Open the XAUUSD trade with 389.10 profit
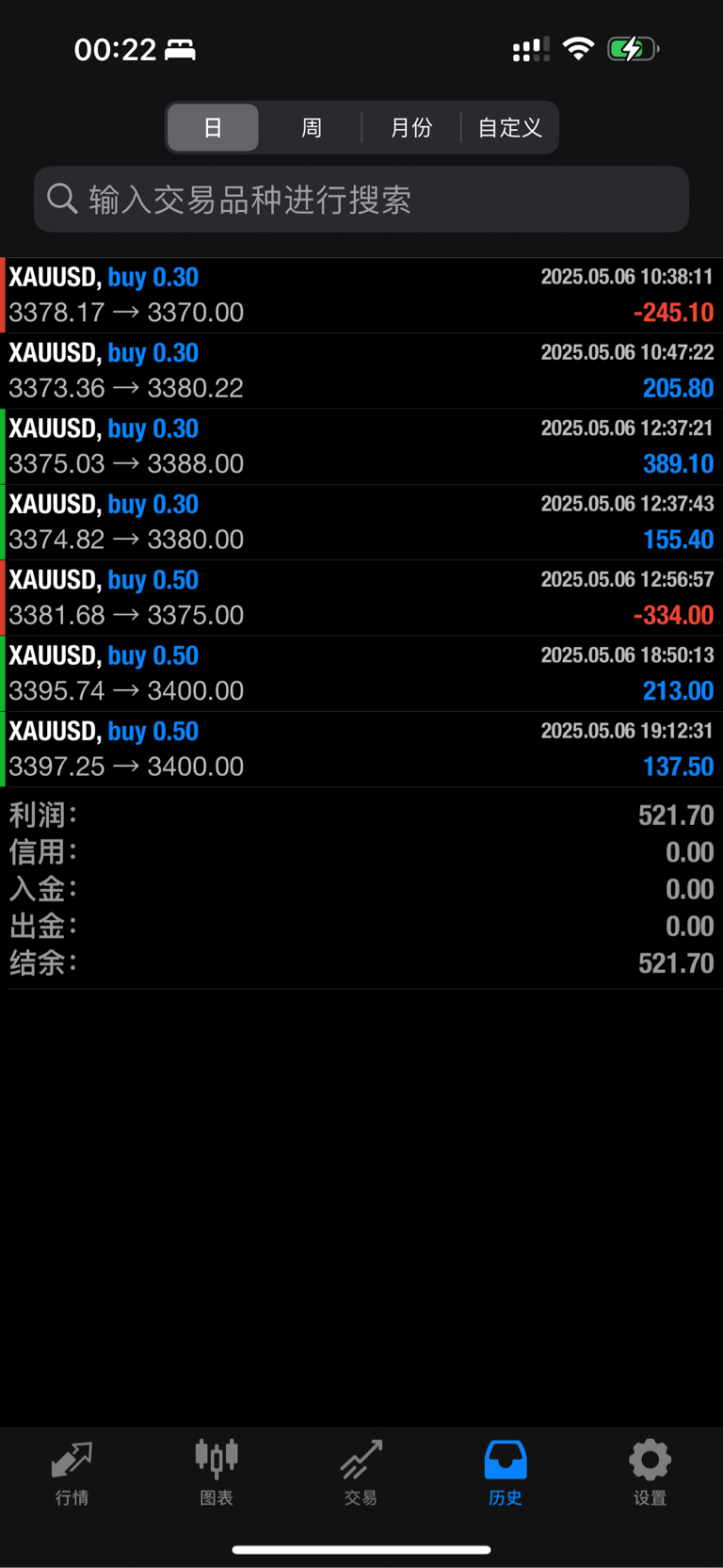Image resolution: width=723 pixels, height=1568 pixels. (361, 446)
